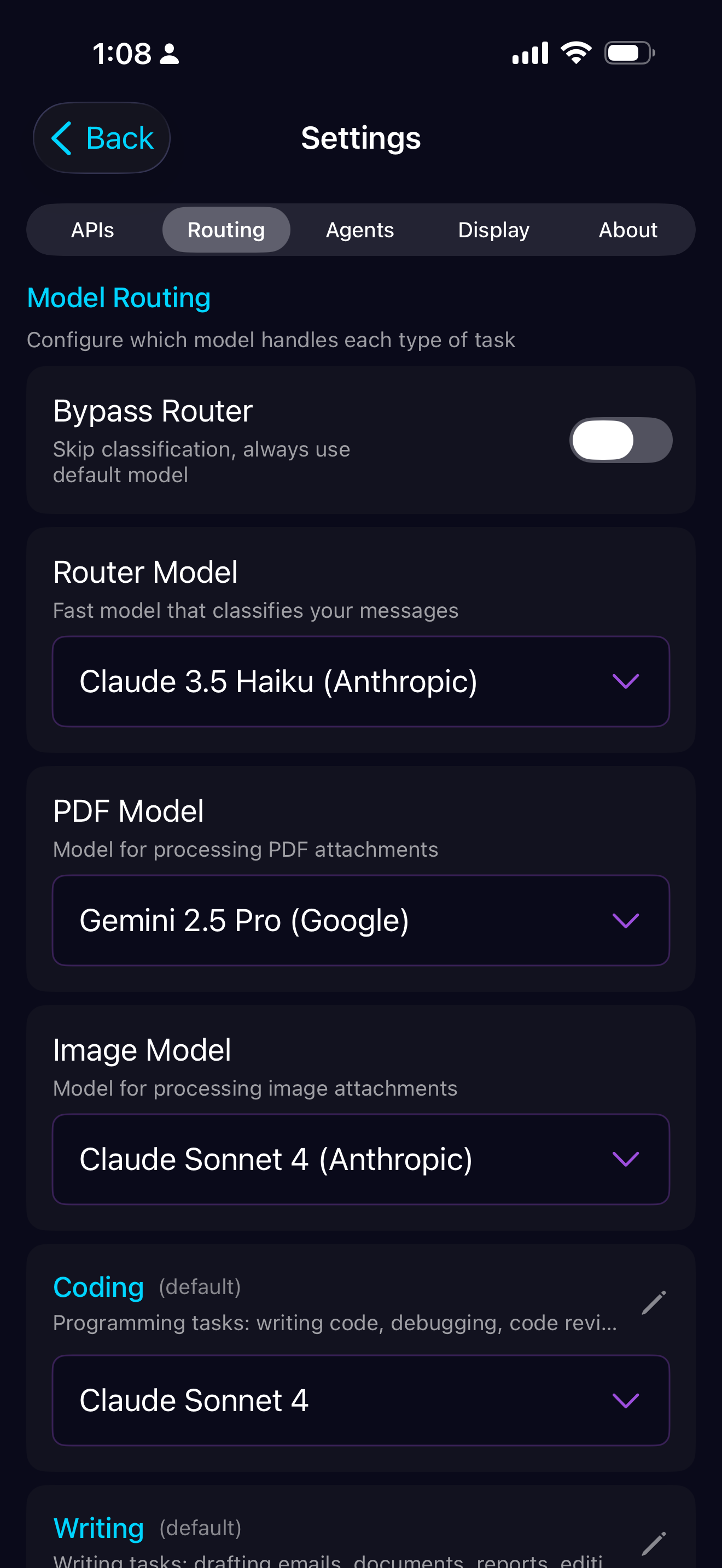Image resolution: width=722 pixels, height=1568 pixels.
Task: Enable the Bypass Router switch
Action: coord(621,440)
